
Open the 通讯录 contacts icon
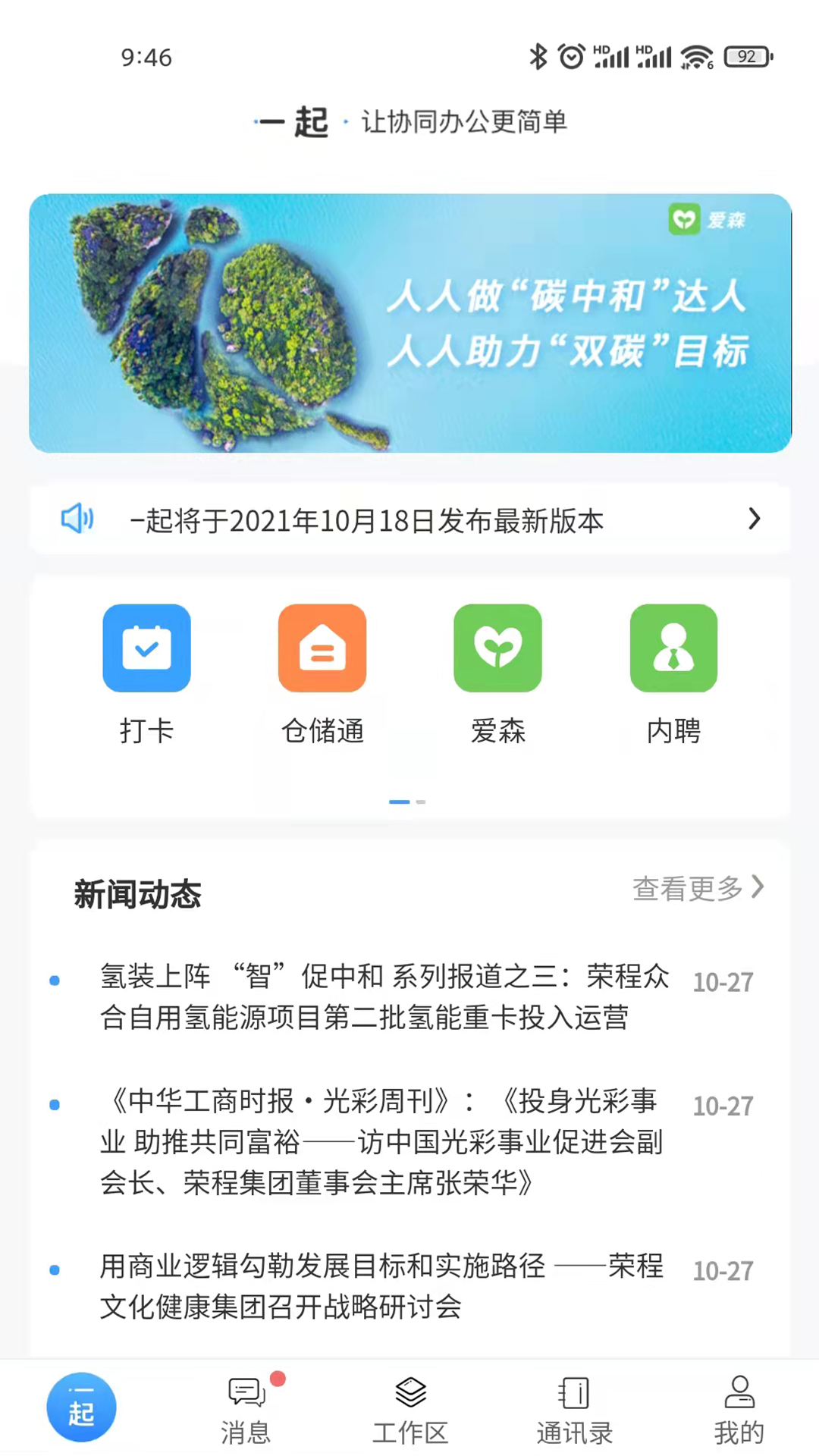pyautogui.click(x=573, y=1407)
